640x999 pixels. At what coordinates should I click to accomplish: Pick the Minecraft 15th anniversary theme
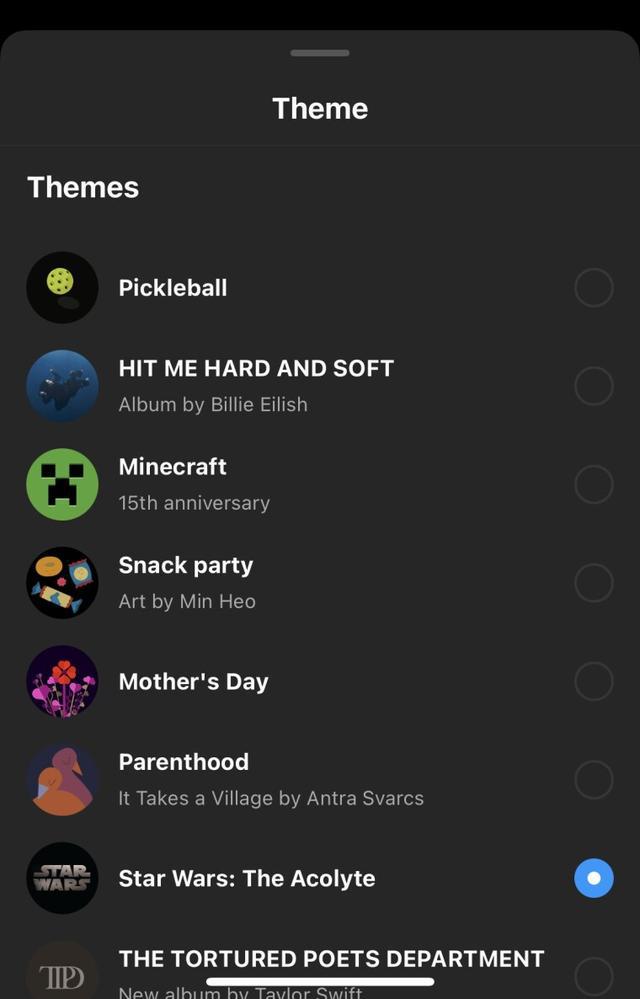[593, 484]
